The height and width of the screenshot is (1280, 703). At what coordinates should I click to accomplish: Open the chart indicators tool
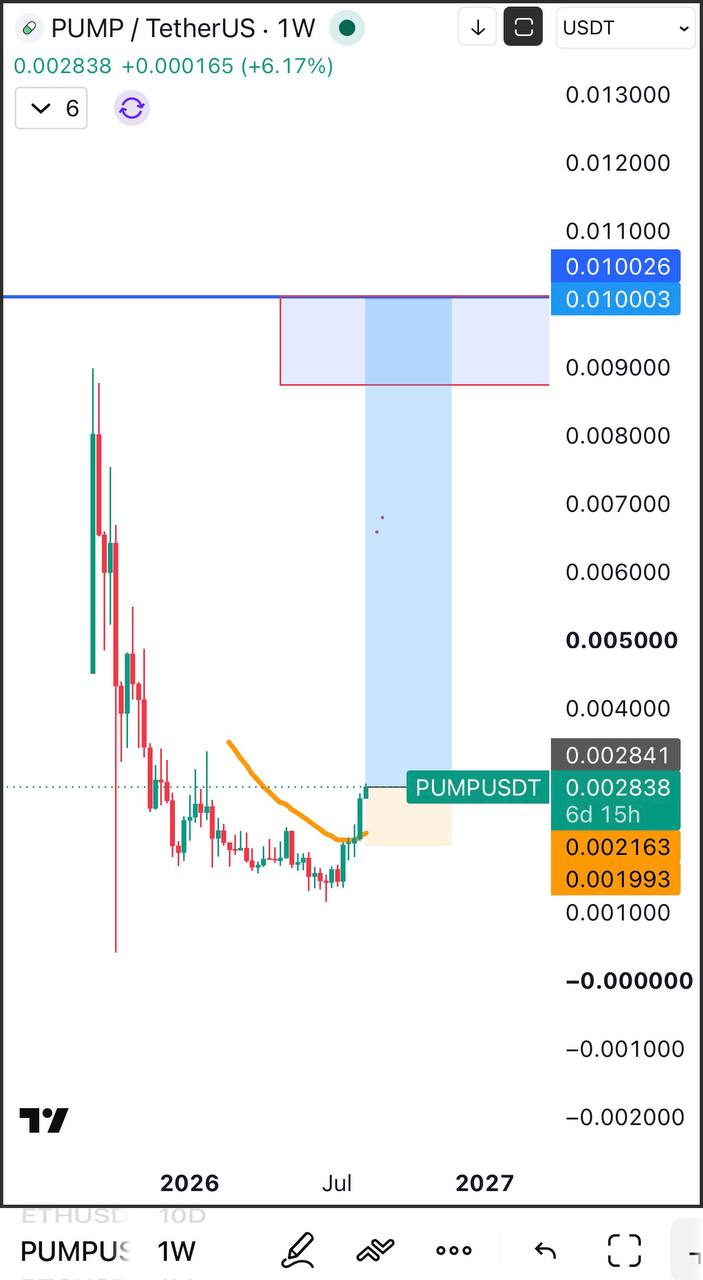(x=376, y=1250)
